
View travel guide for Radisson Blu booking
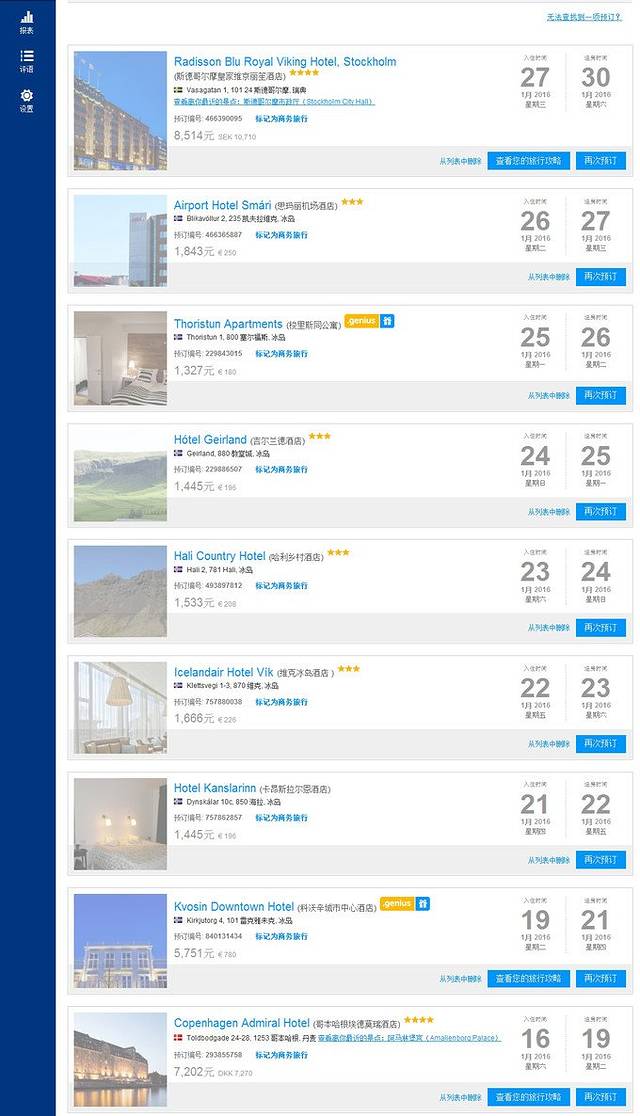coord(529,160)
